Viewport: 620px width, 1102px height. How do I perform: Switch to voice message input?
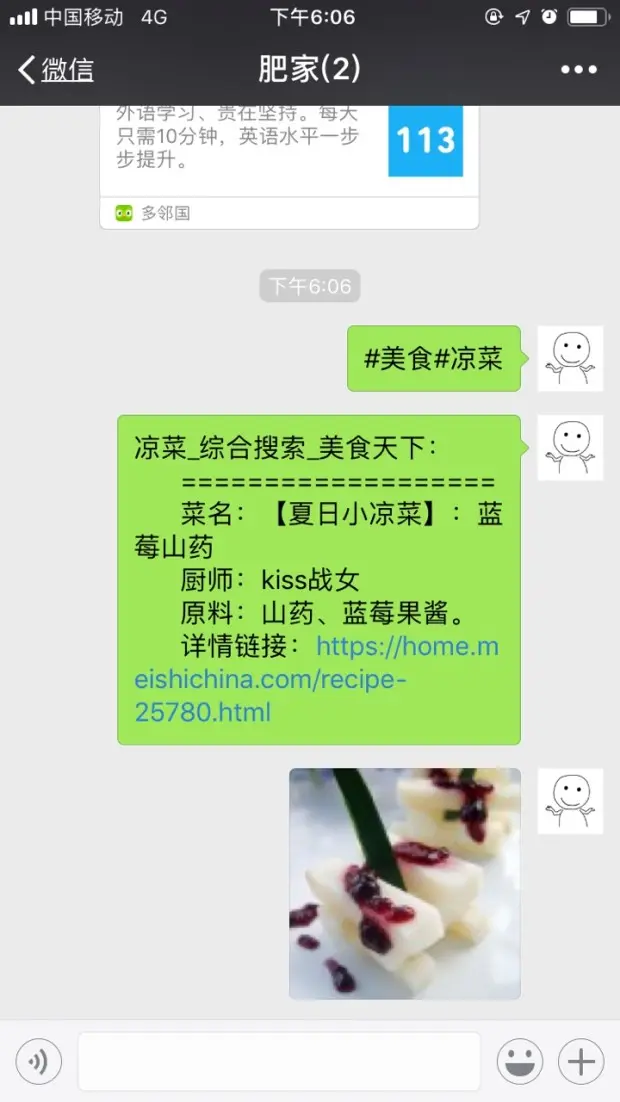(38, 1061)
